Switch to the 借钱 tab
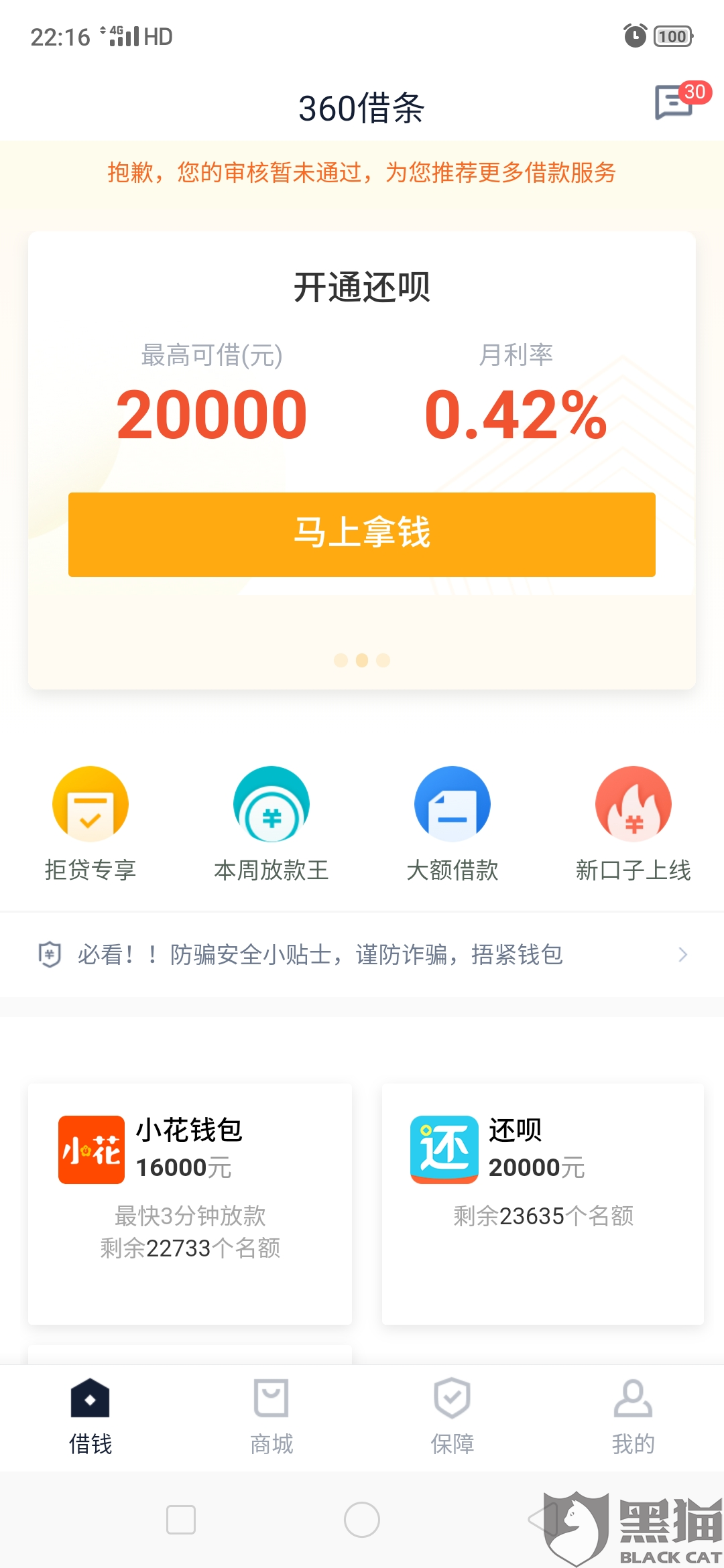724x1568 pixels. (90, 1417)
